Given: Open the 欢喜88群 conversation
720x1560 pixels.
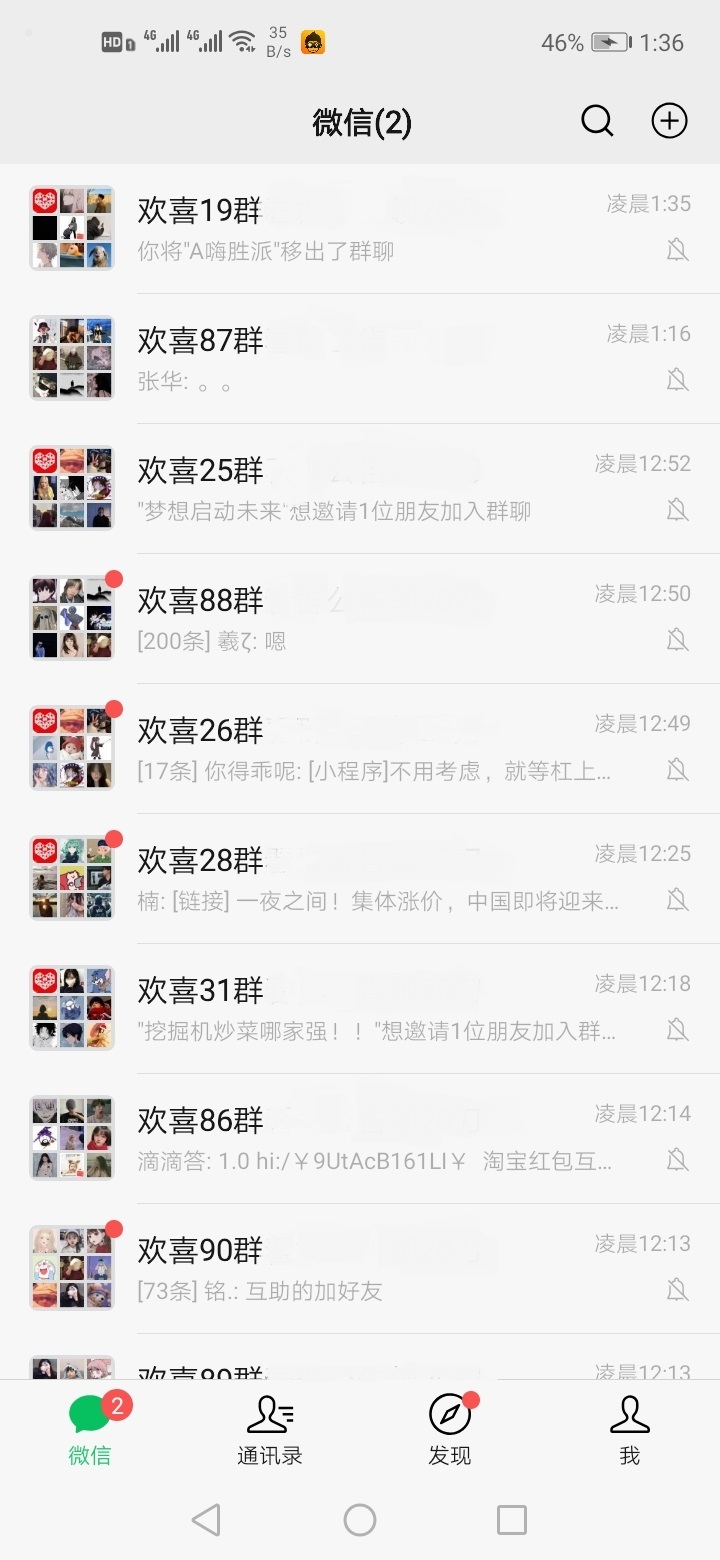Looking at the screenshot, I should [x=360, y=619].
